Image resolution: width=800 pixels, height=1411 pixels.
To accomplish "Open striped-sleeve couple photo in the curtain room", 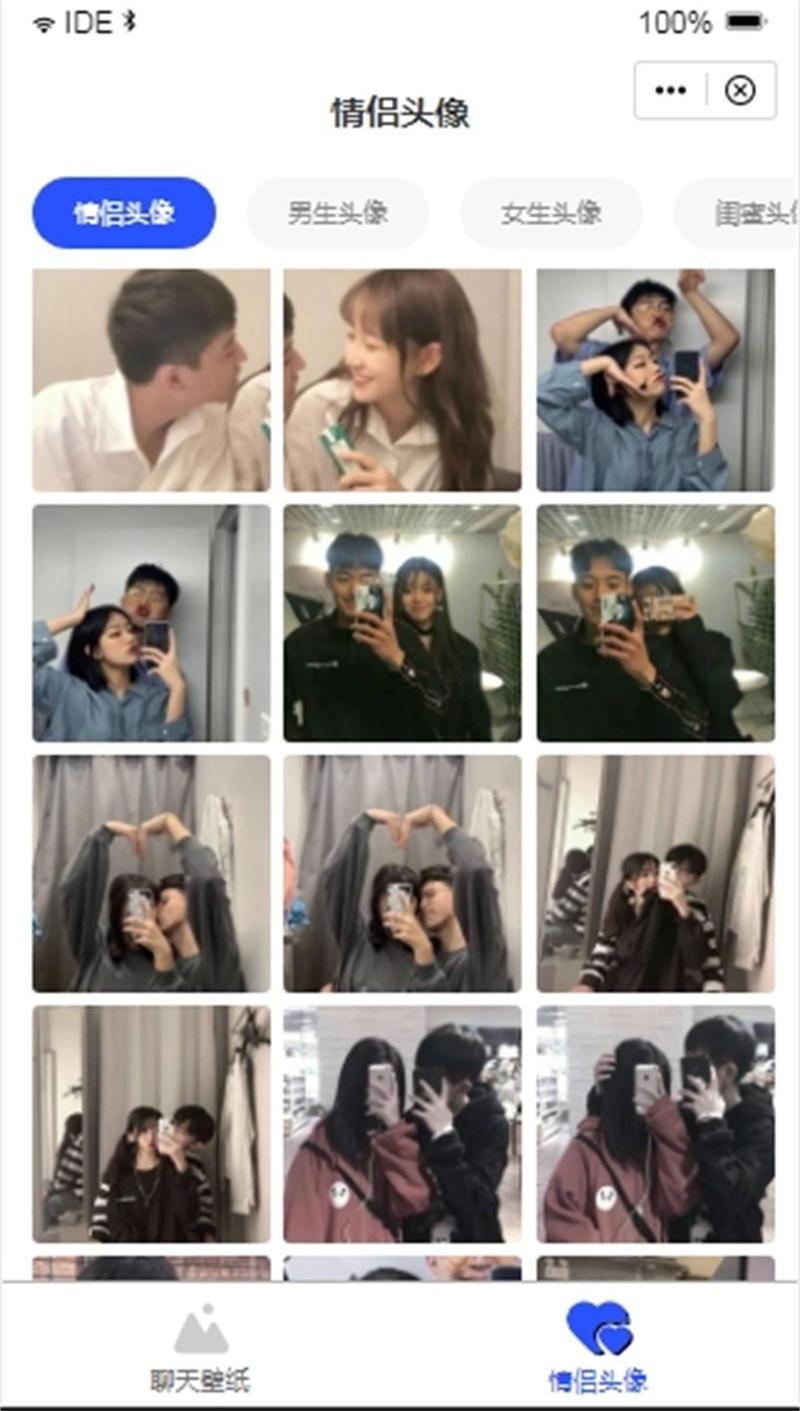I will tap(151, 1124).
